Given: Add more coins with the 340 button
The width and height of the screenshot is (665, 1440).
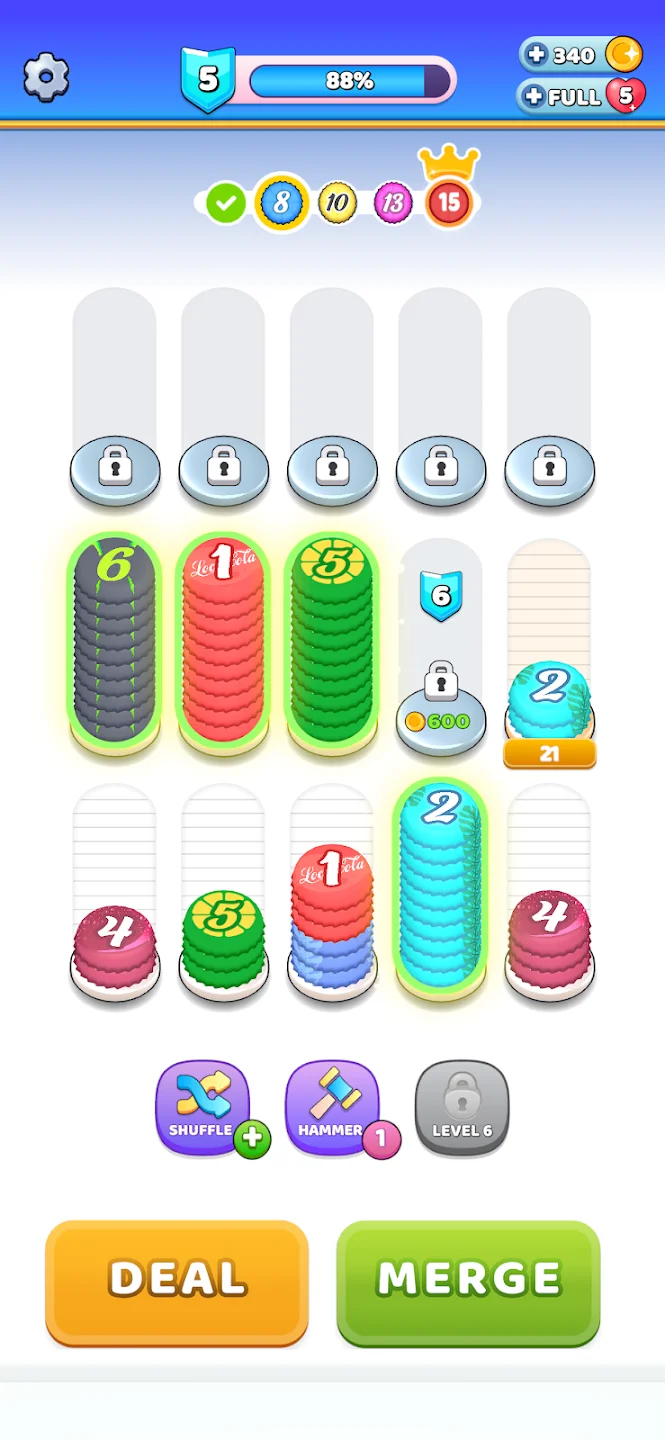Looking at the screenshot, I should 580,55.
